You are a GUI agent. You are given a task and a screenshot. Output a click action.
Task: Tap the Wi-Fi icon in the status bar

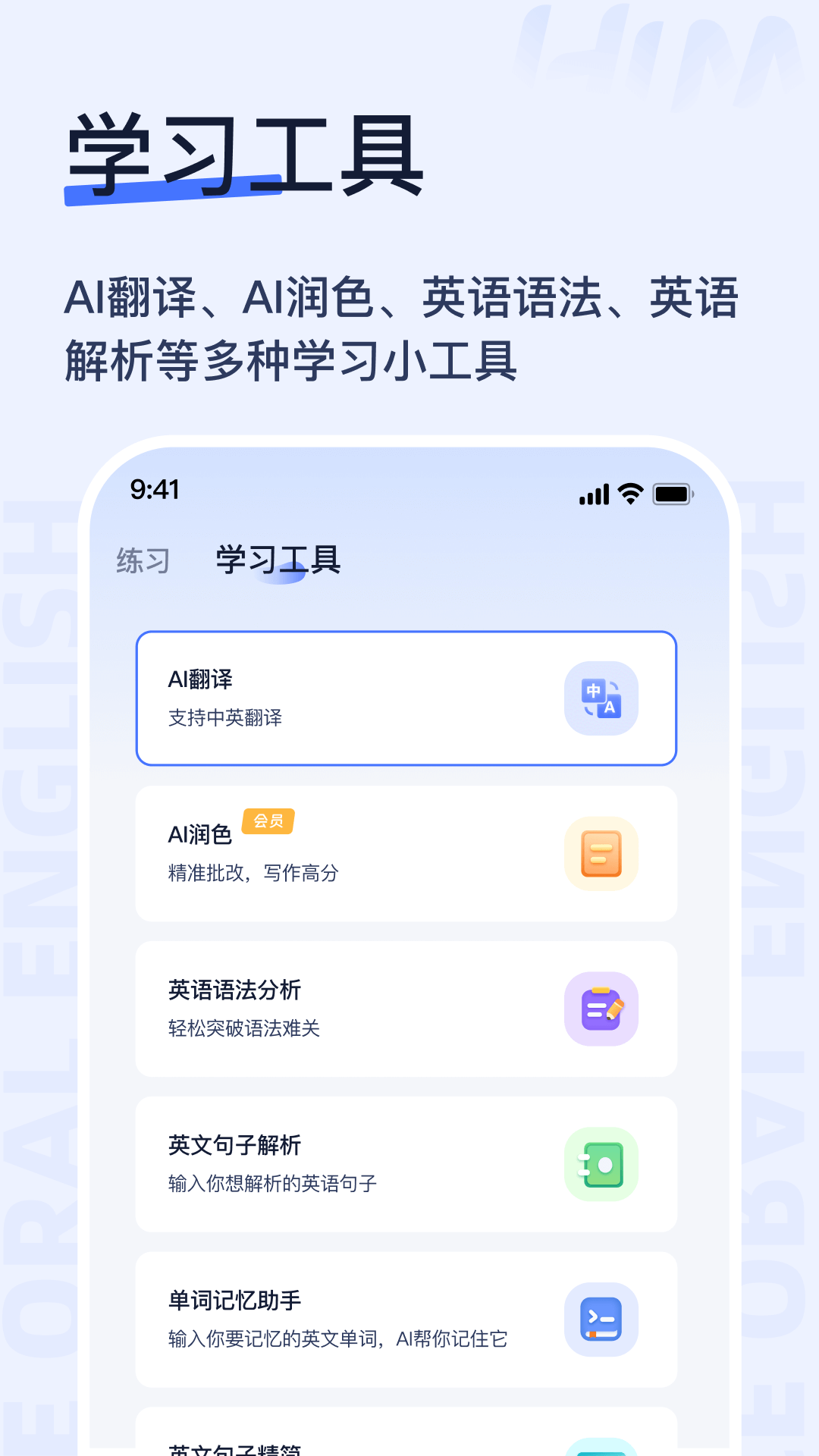[629, 493]
